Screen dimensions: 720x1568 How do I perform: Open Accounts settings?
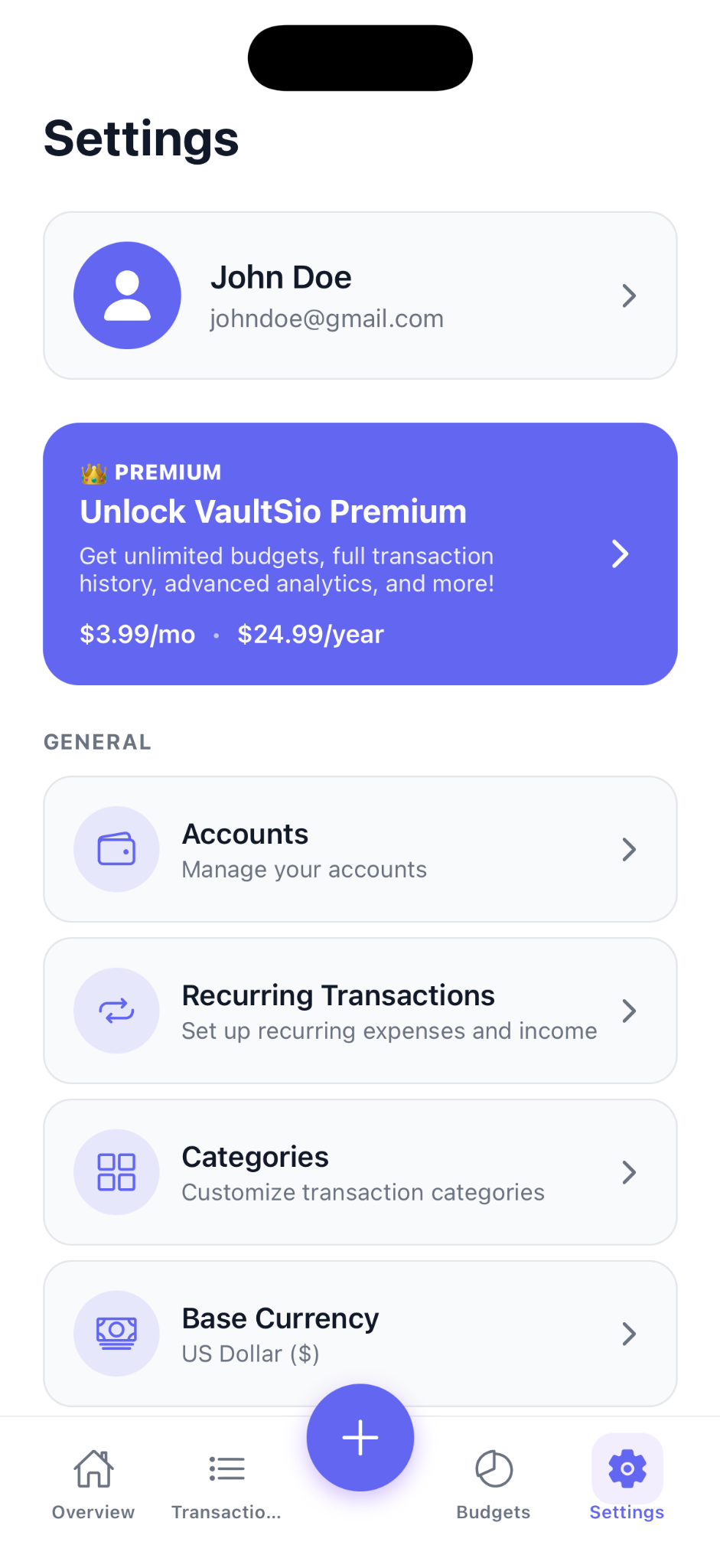pyautogui.click(x=360, y=849)
